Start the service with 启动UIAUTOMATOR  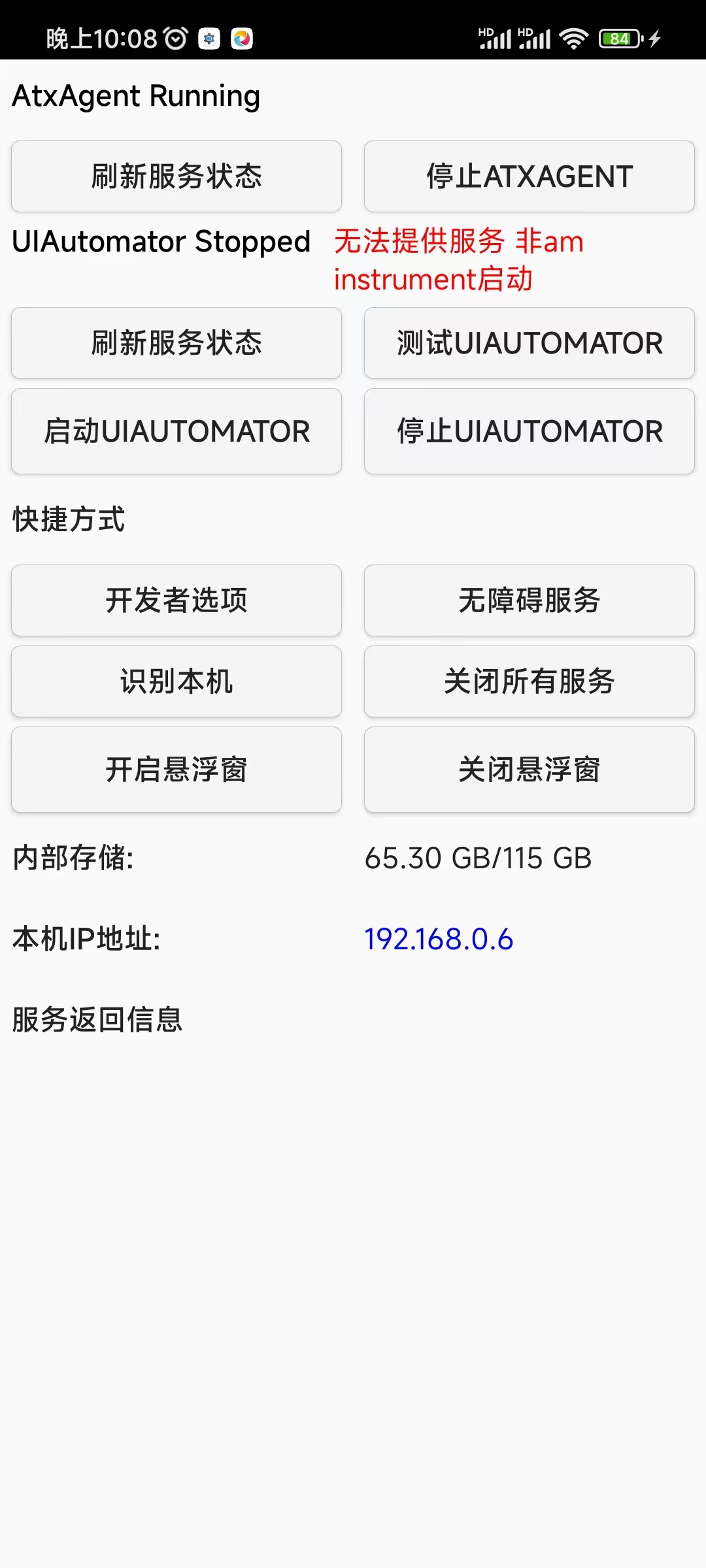click(x=176, y=431)
